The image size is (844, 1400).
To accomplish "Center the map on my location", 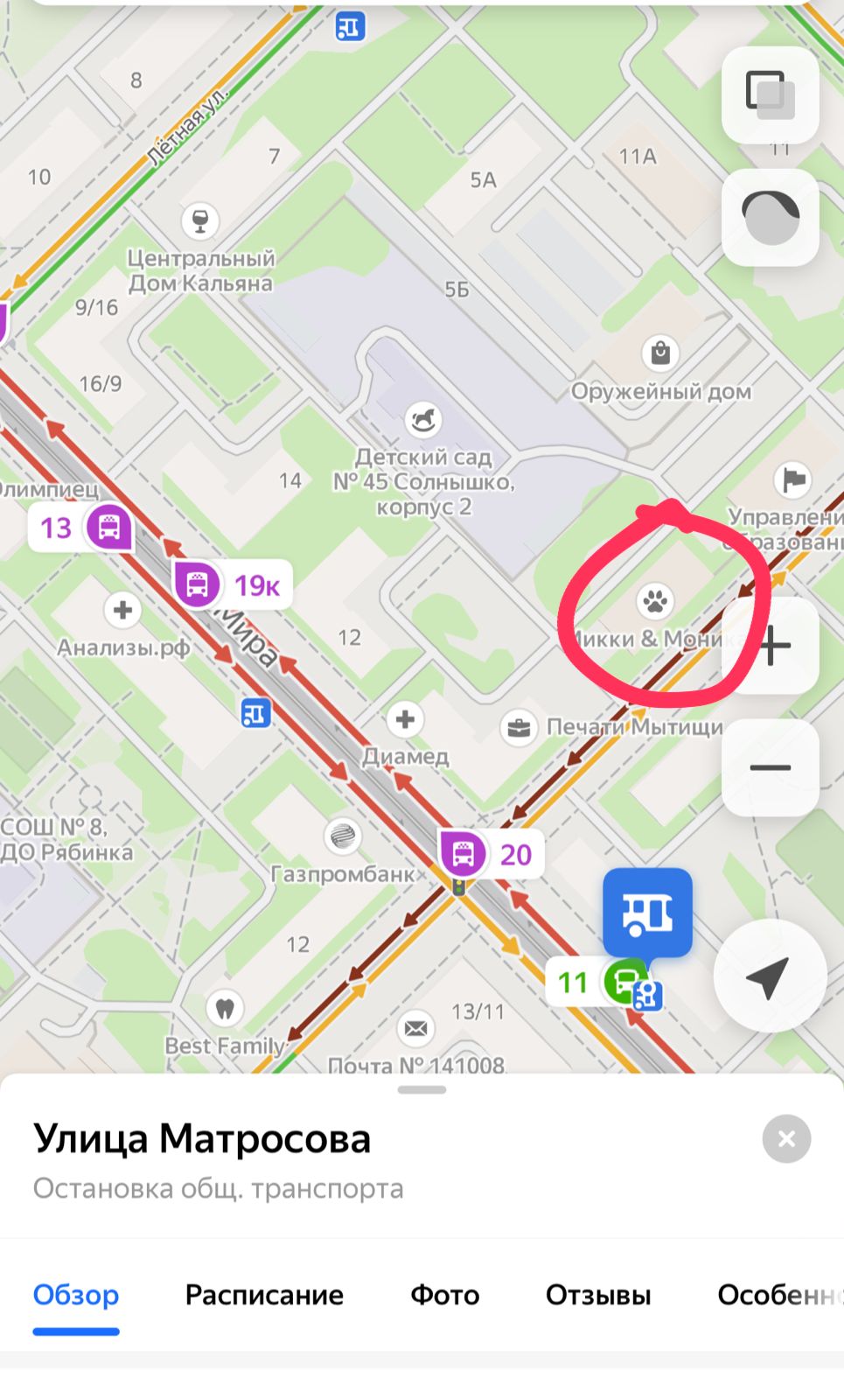I will point(770,976).
